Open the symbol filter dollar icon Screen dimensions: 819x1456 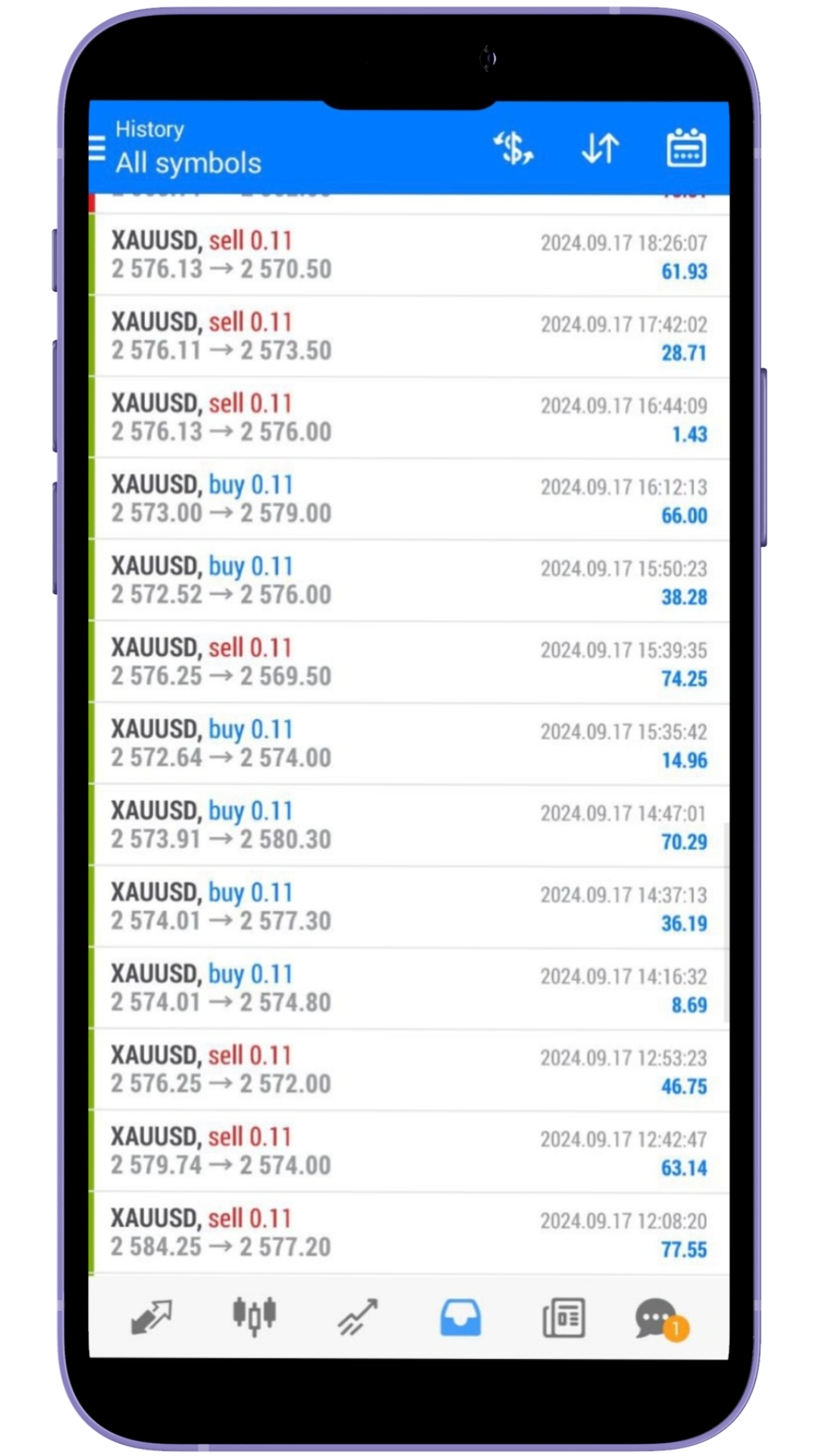514,148
